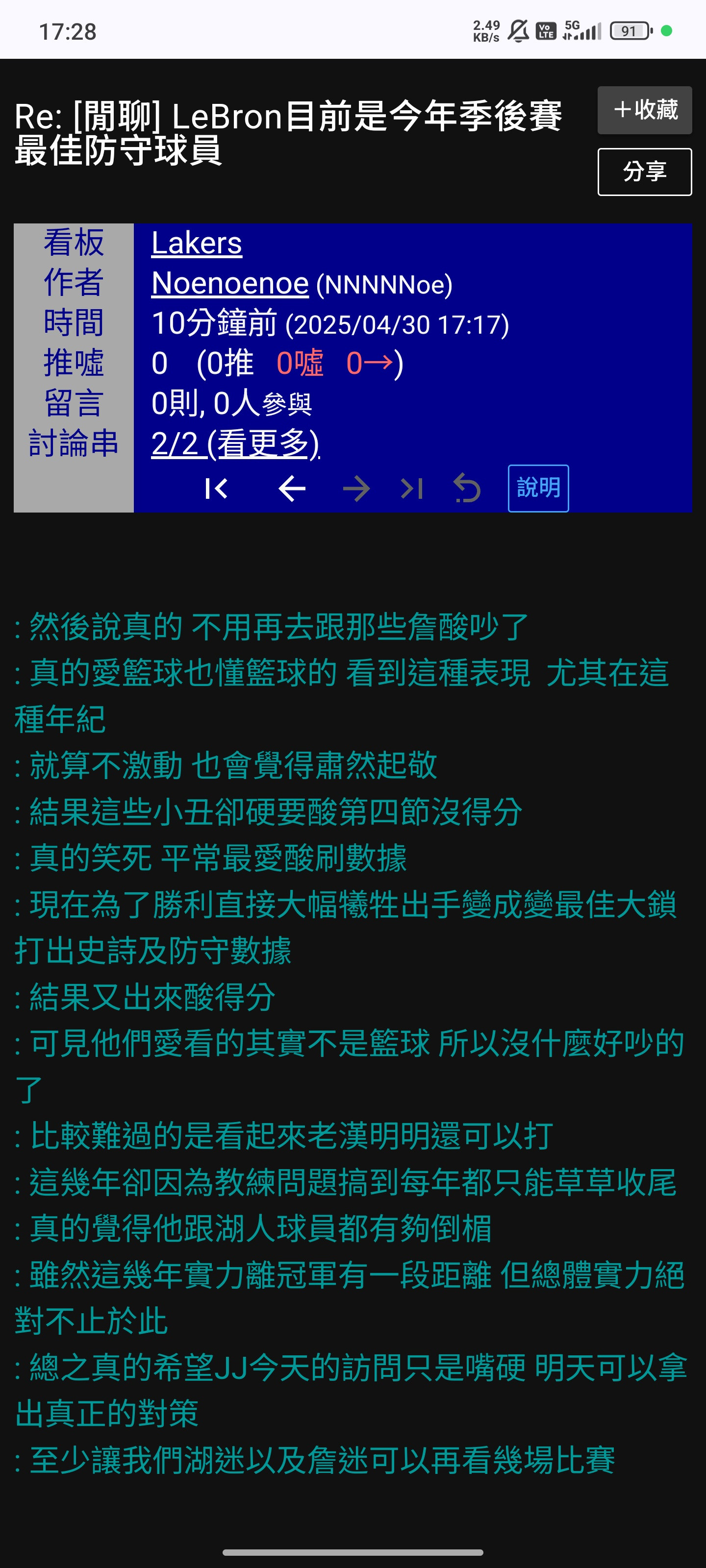Jump to the last post in the thread

[x=412, y=489]
